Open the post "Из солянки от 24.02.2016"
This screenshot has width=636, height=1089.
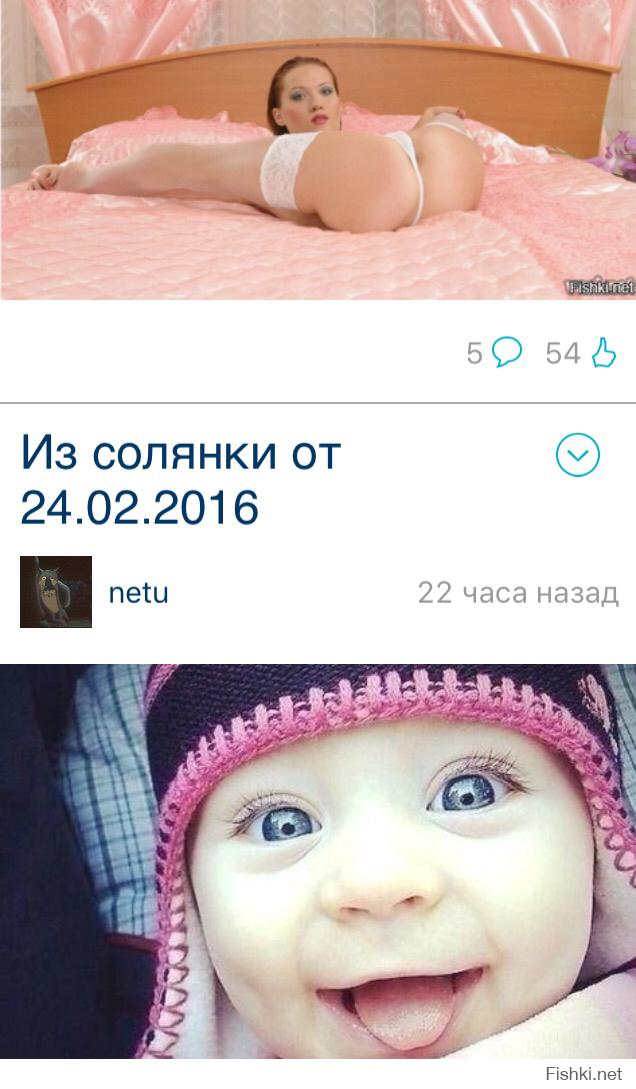click(x=181, y=481)
